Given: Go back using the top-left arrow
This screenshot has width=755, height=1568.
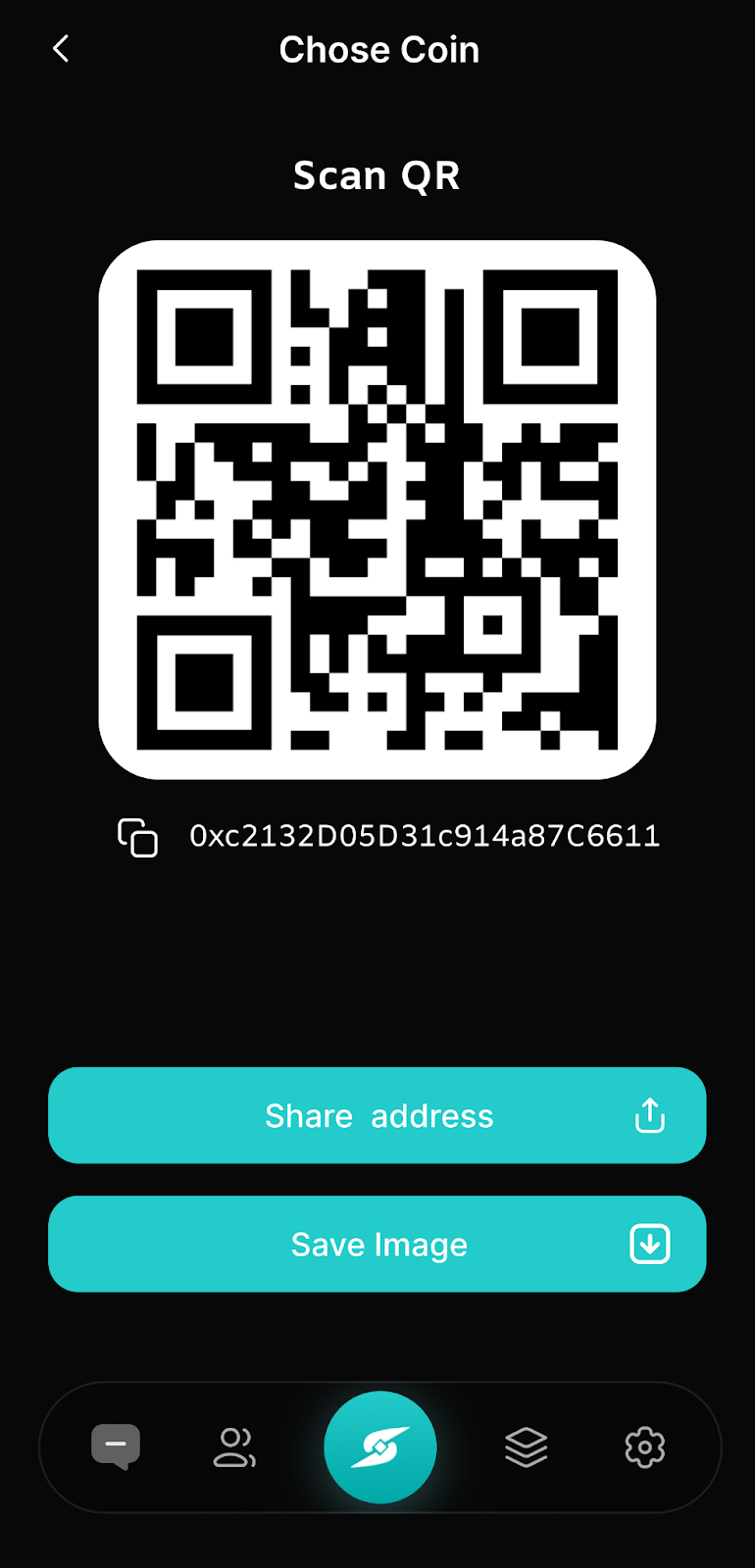Looking at the screenshot, I should pyautogui.click(x=61, y=49).
